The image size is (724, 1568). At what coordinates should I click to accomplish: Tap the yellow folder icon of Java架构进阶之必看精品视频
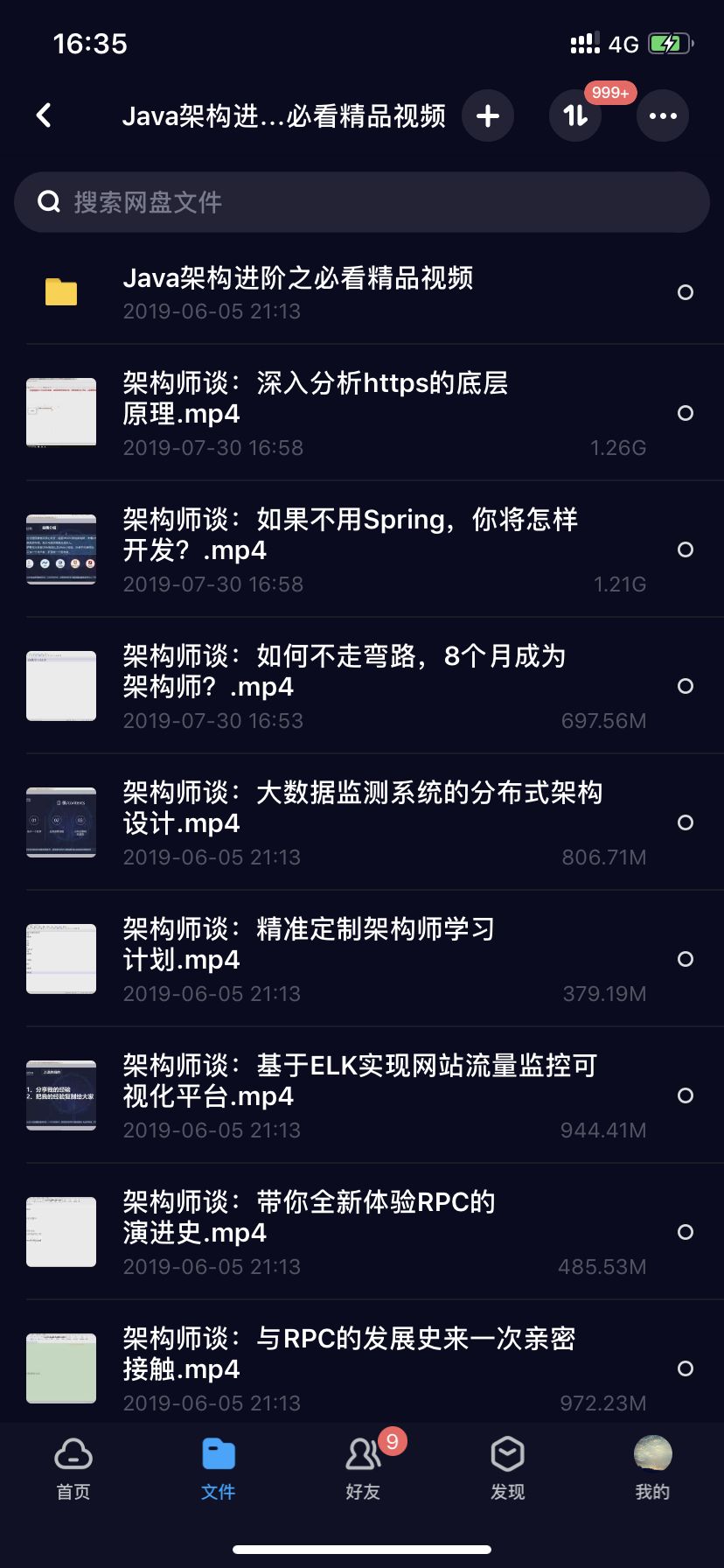(61, 289)
